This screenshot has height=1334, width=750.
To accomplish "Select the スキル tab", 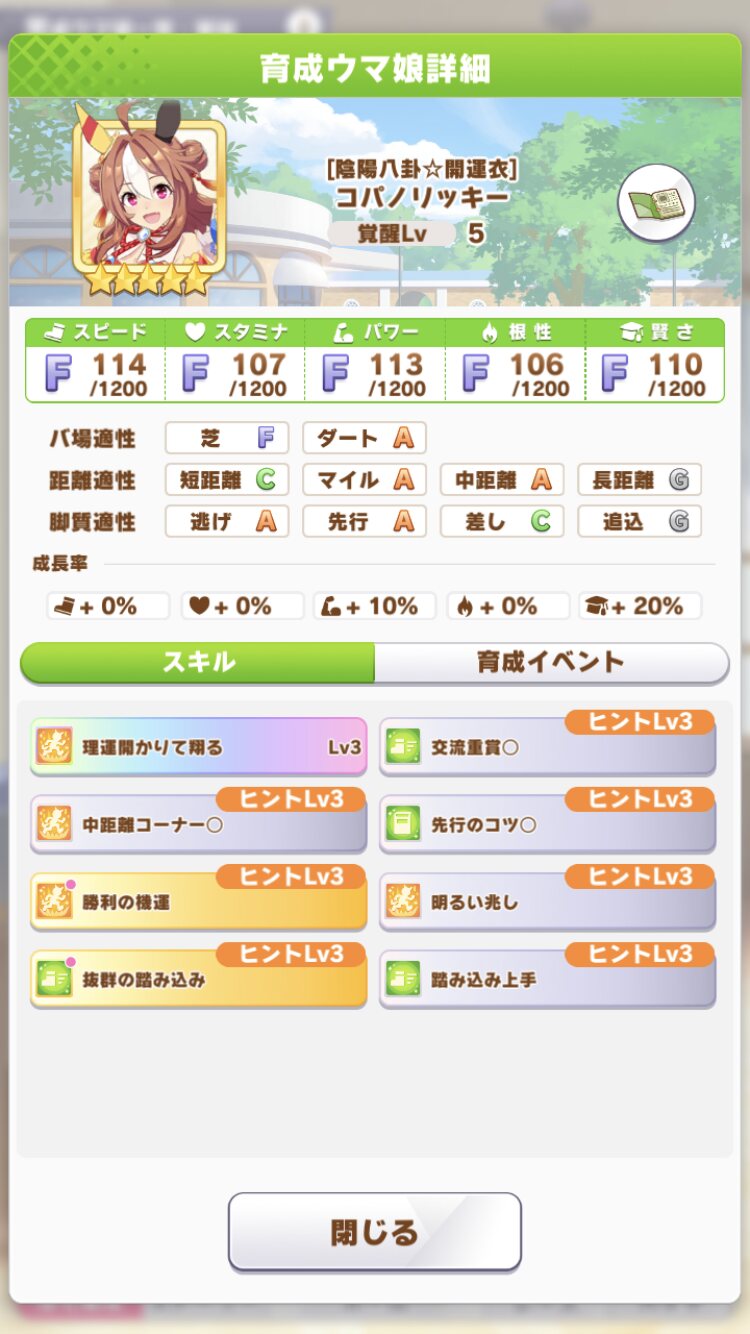I will pos(198,662).
